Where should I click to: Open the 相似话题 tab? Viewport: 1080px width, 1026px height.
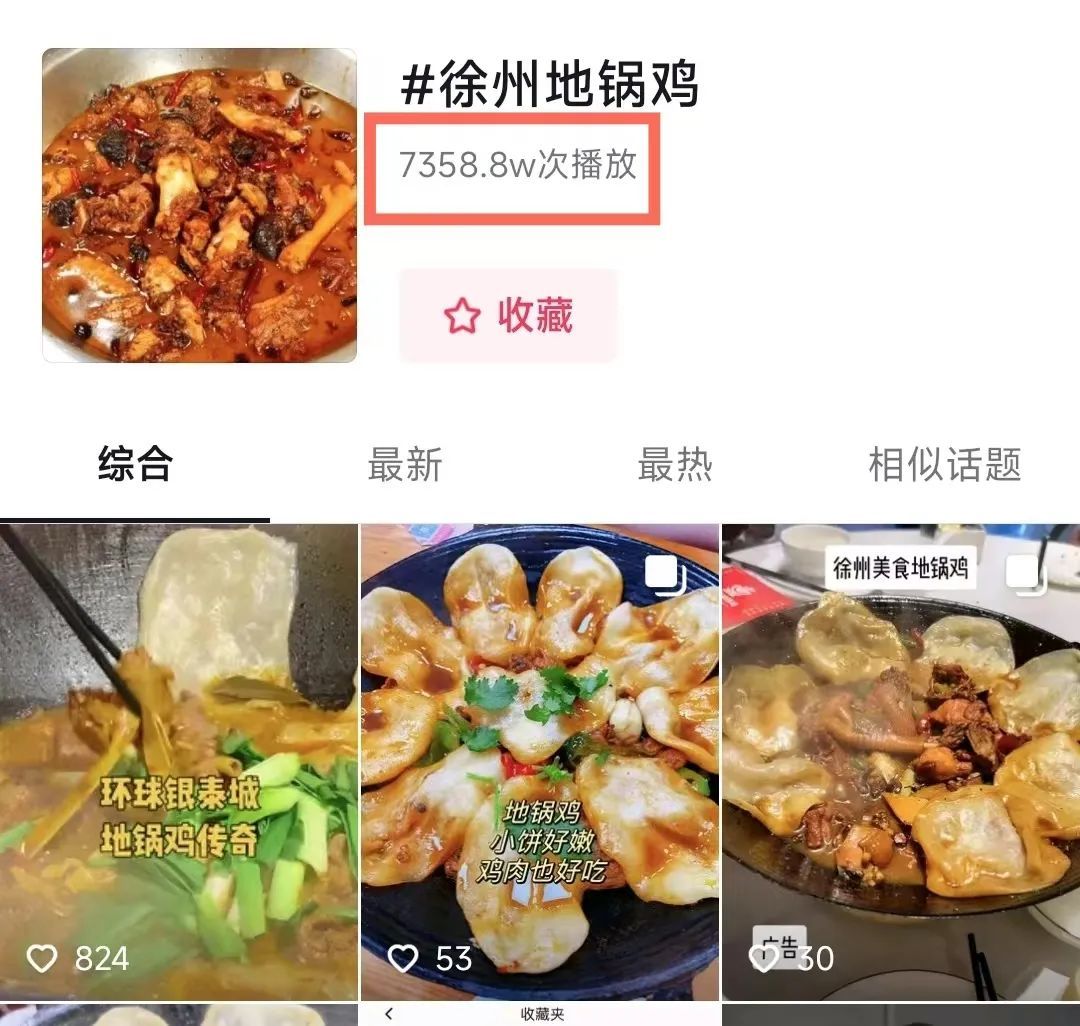click(944, 465)
